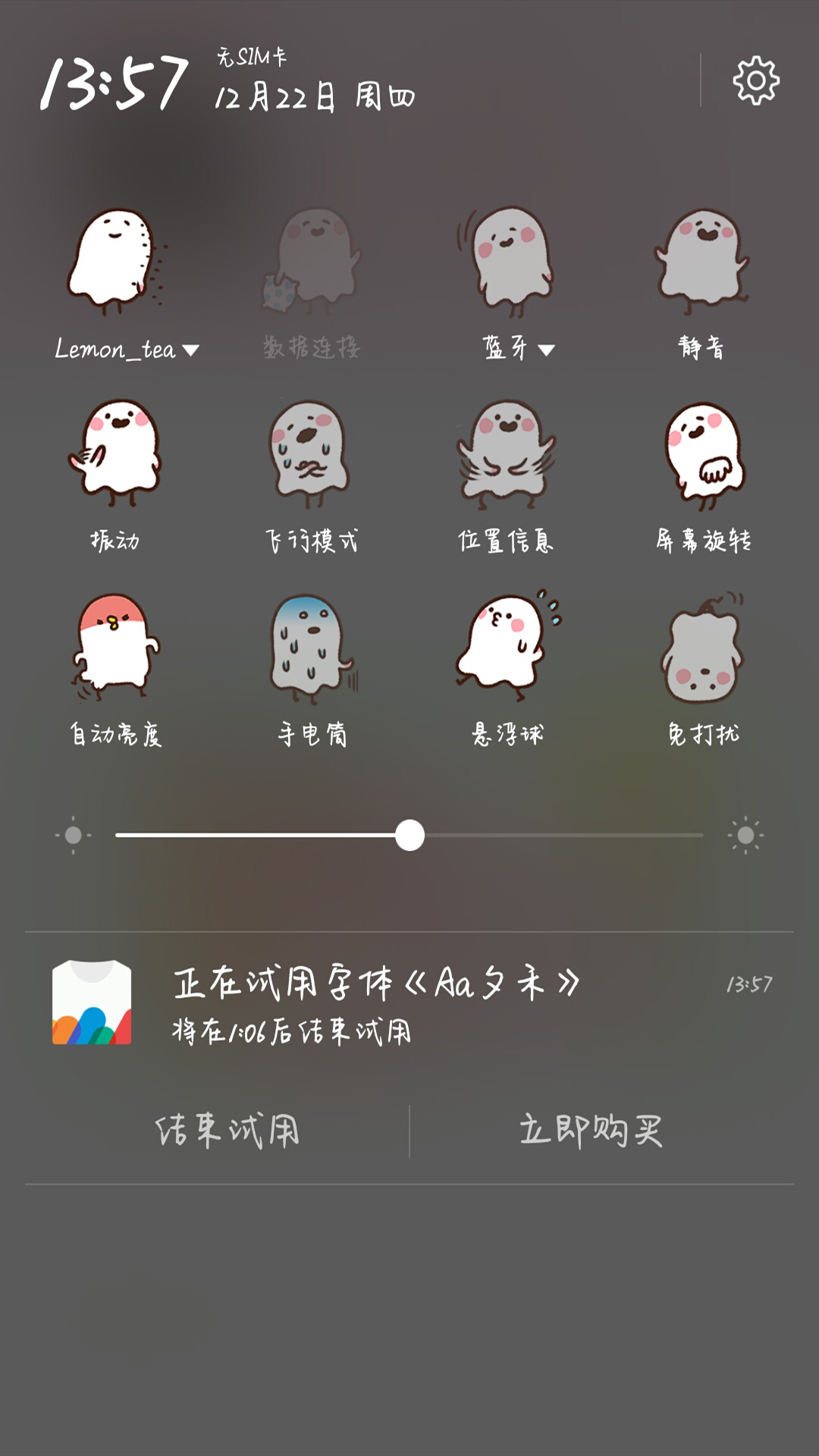
Task: Expand the Wi-Fi network dropdown arrow
Action: [x=191, y=350]
